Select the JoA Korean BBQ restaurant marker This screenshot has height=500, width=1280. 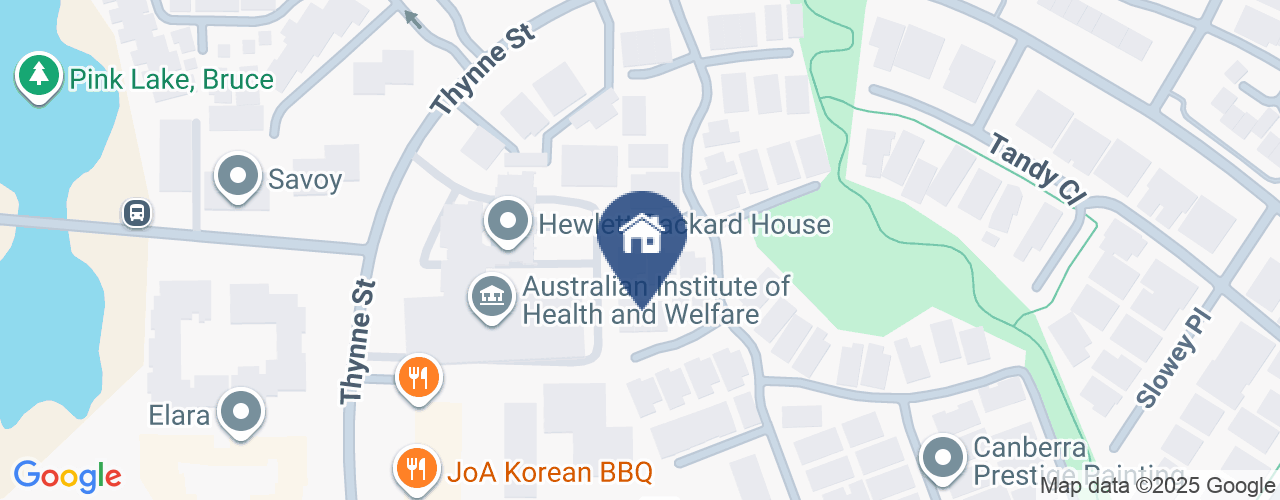tap(415, 468)
